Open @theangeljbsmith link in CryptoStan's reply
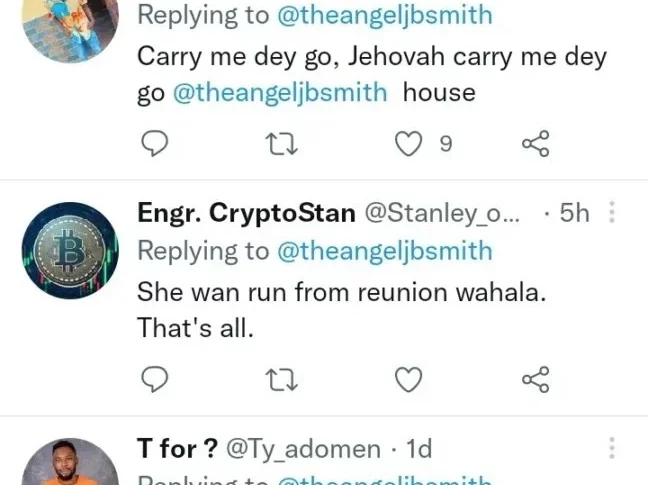The height and width of the screenshot is (485, 648). tap(384, 251)
